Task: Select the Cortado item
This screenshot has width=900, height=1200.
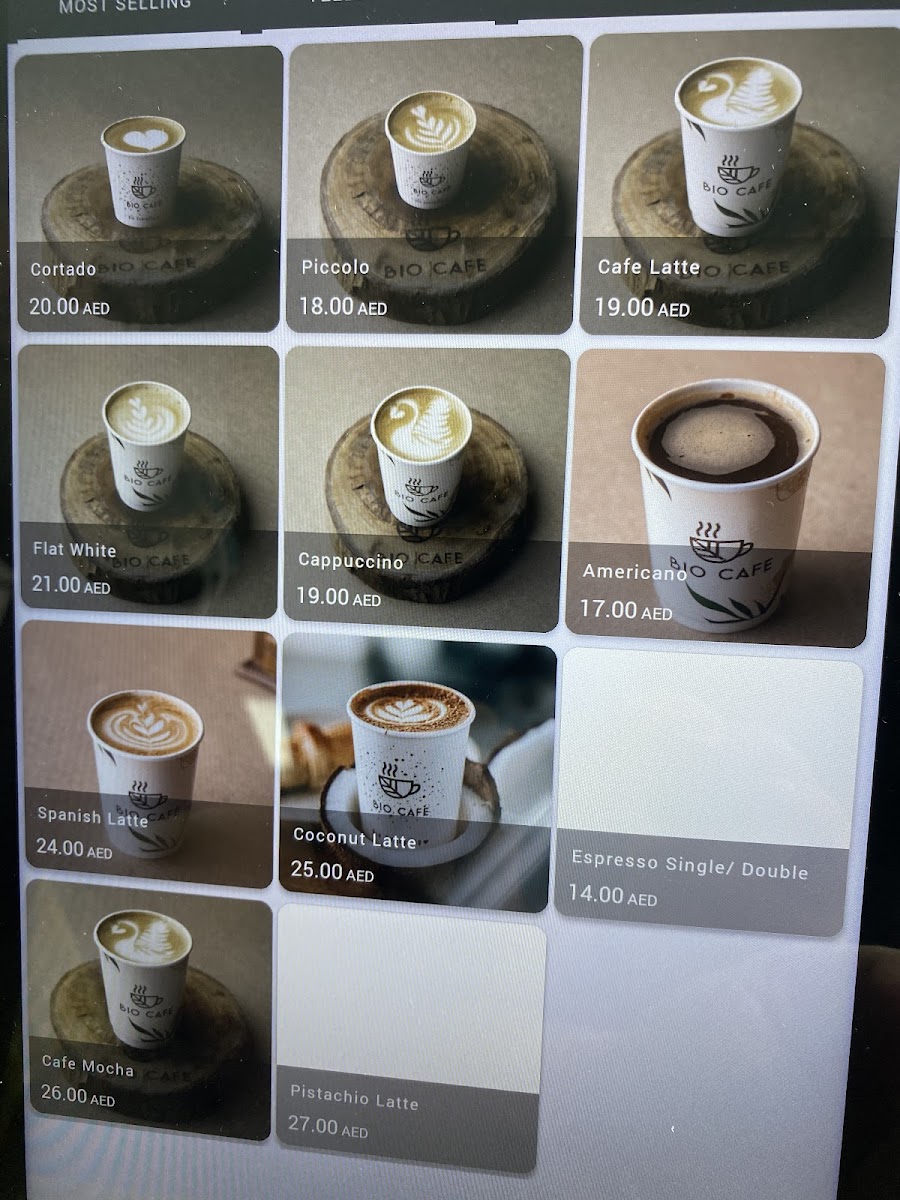Action: point(148,190)
